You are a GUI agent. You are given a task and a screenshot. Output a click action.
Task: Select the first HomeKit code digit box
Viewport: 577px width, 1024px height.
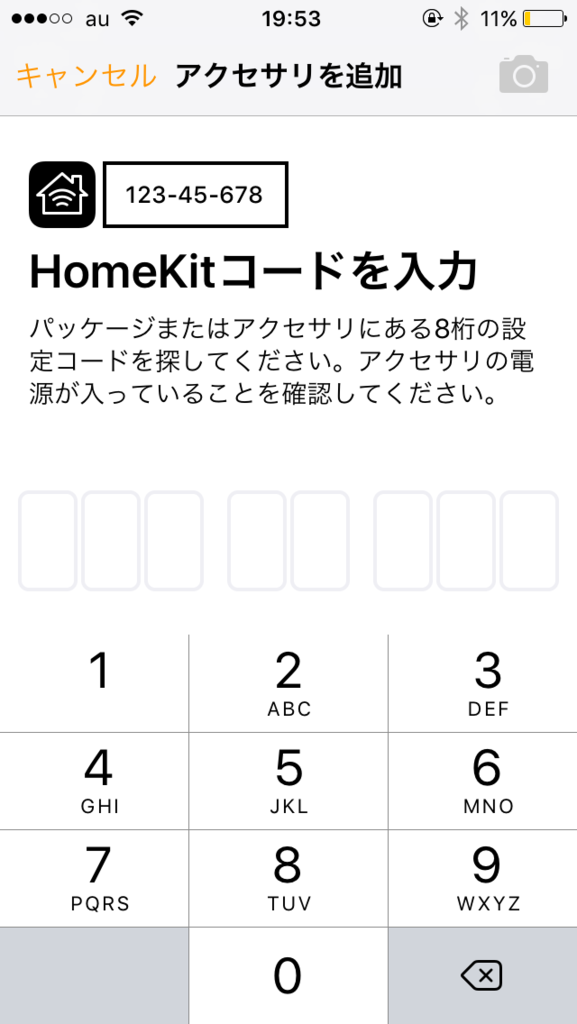48,541
